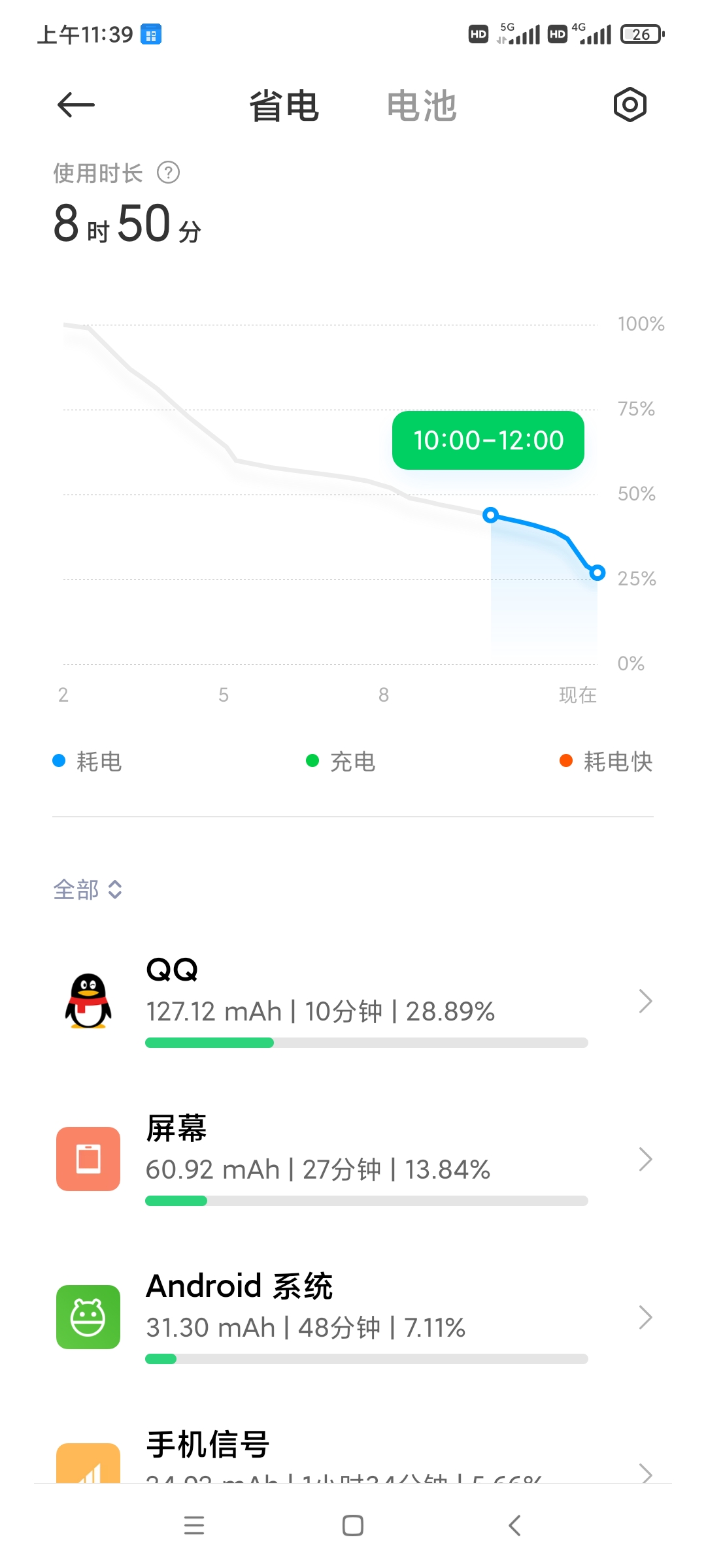706x1568 pixels.
Task: Switch to the 电池 tab
Action: click(x=422, y=106)
